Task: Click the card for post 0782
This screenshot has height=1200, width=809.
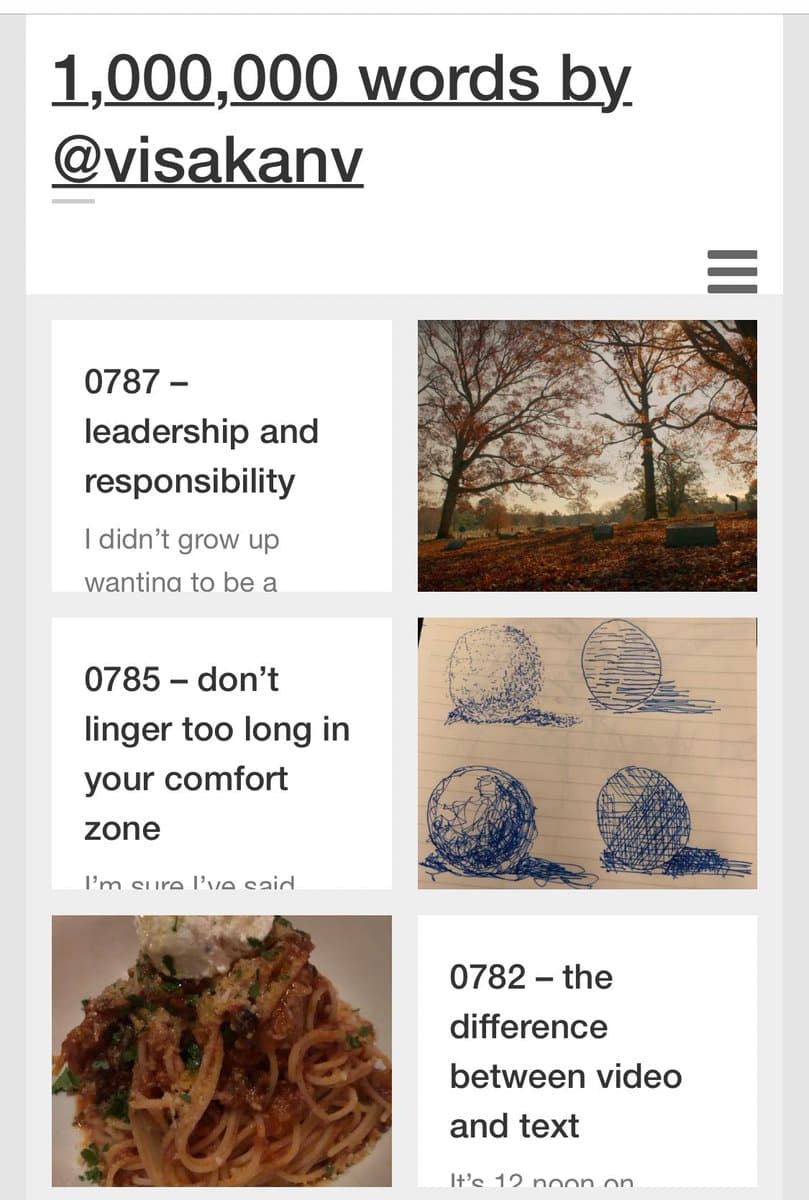Action: click(x=588, y=1050)
